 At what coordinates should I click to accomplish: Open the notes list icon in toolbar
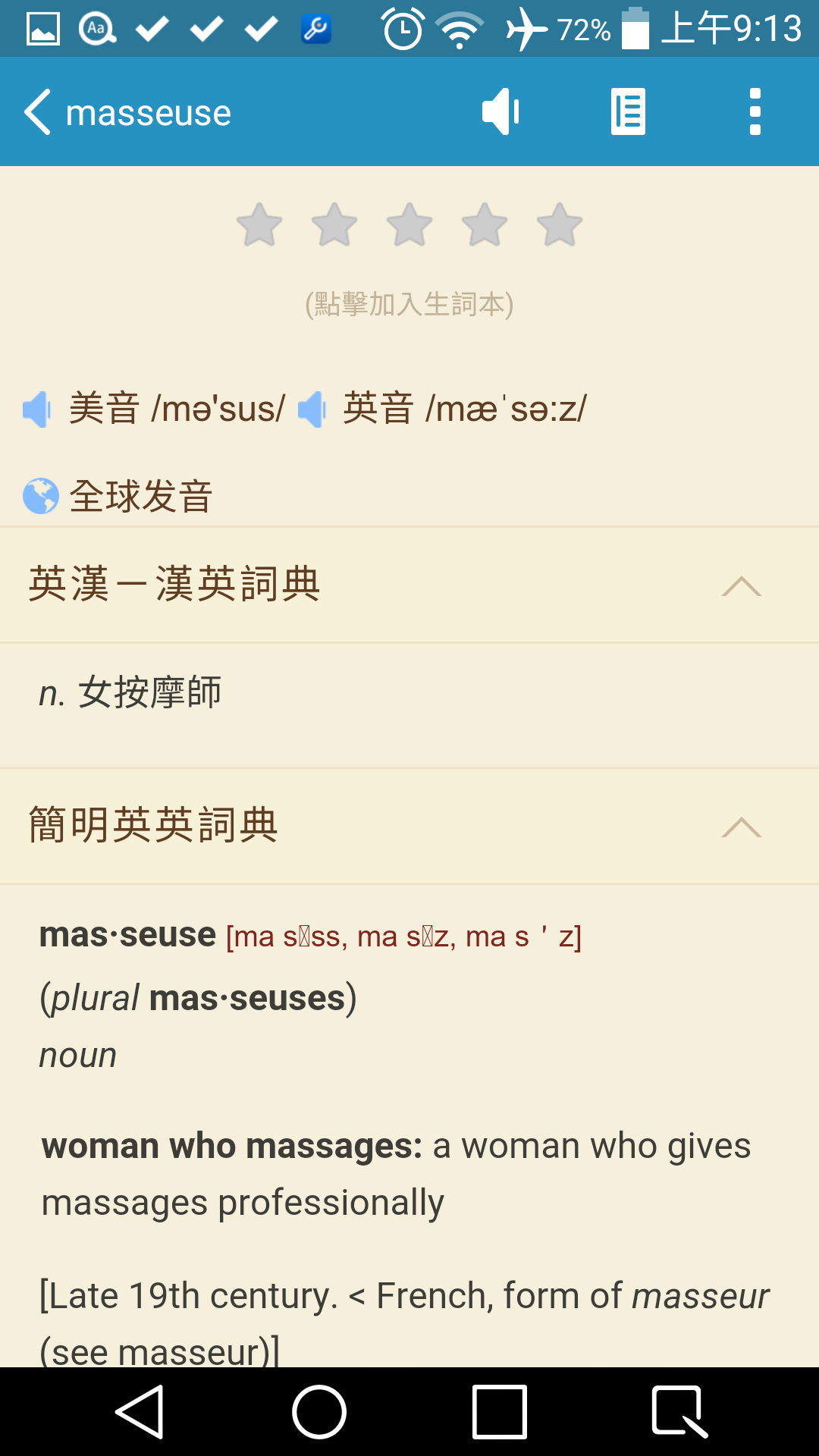tap(628, 112)
